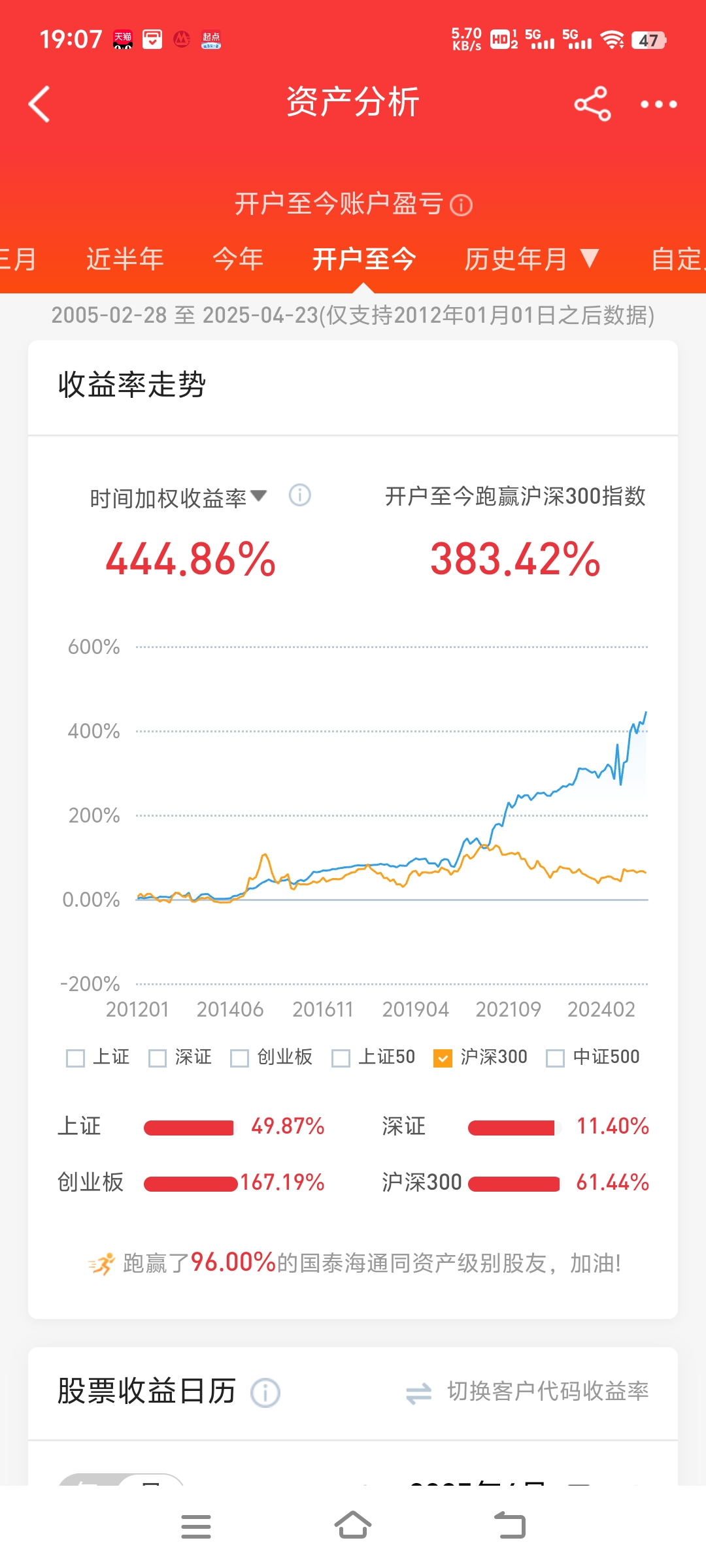Uncheck the 沪深300 checkbox
706x1568 pixels.
point(443,1058)
